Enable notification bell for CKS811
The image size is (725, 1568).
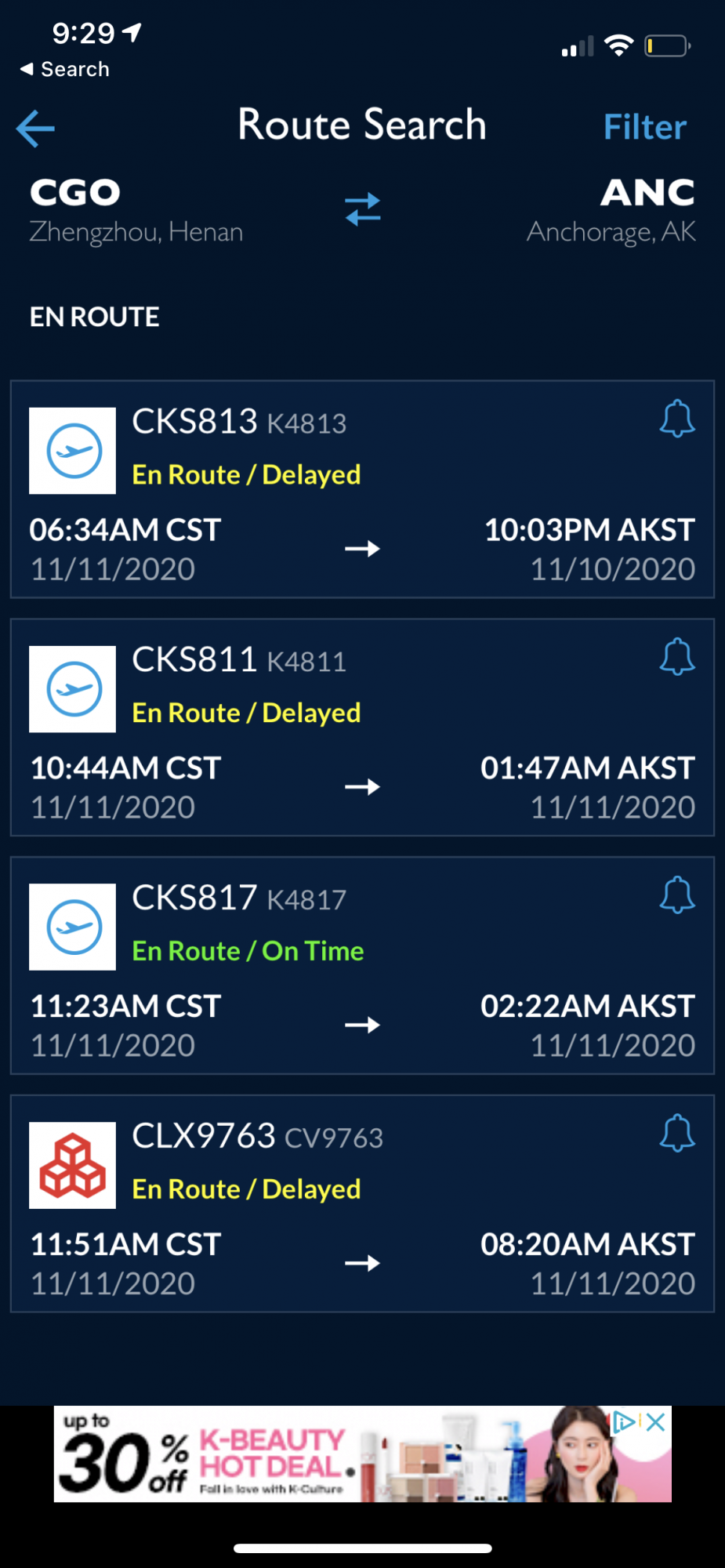676,657
